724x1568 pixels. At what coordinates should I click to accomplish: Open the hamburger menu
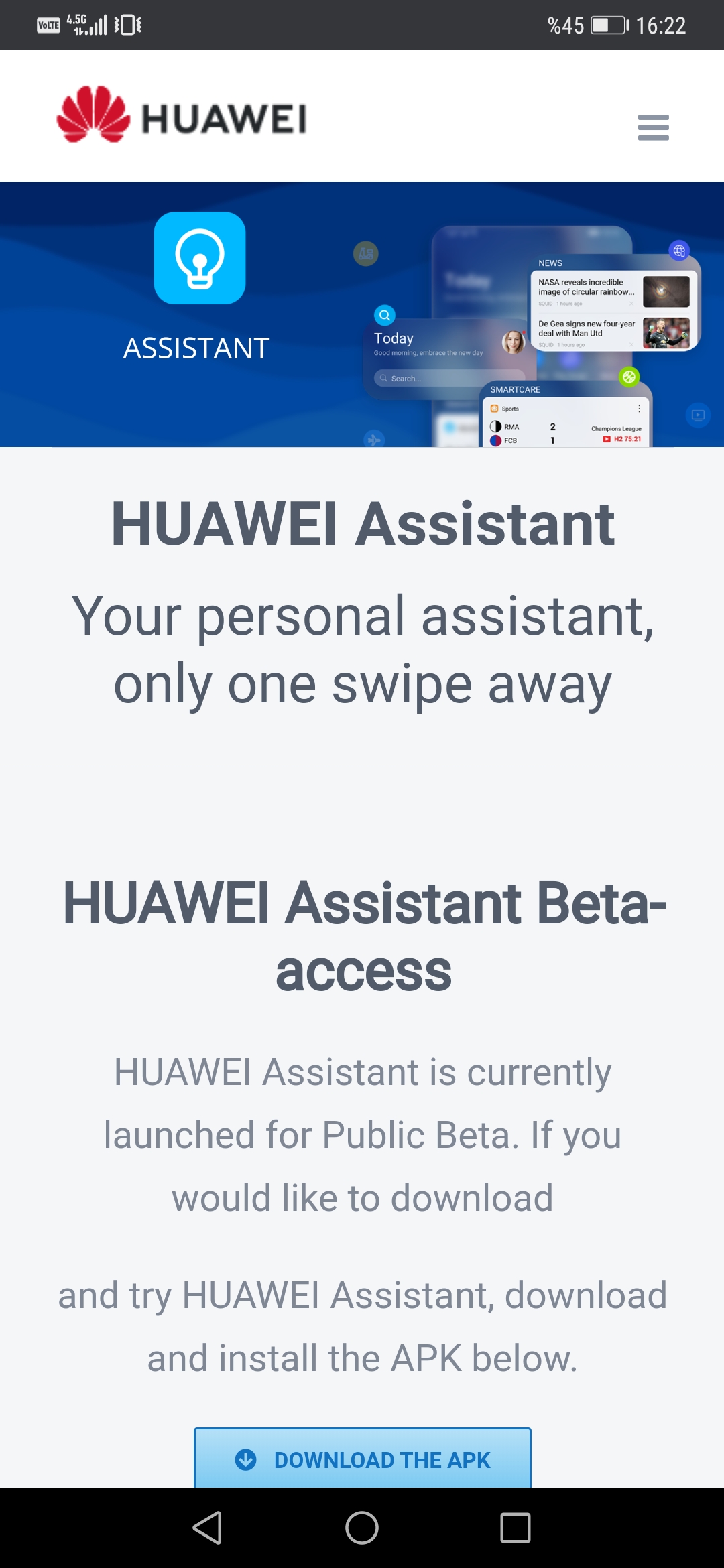point(653,127)
